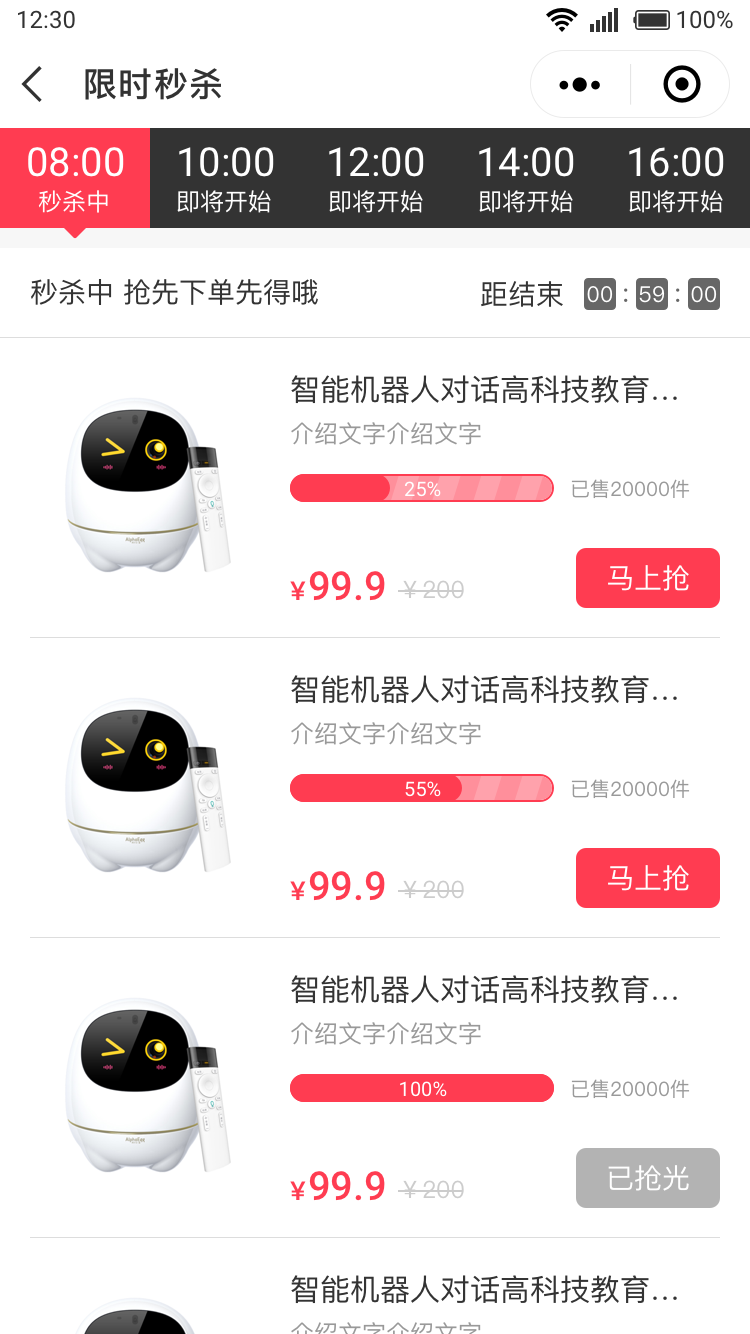Click the circular capsule close/home icon

click(681, 84)
